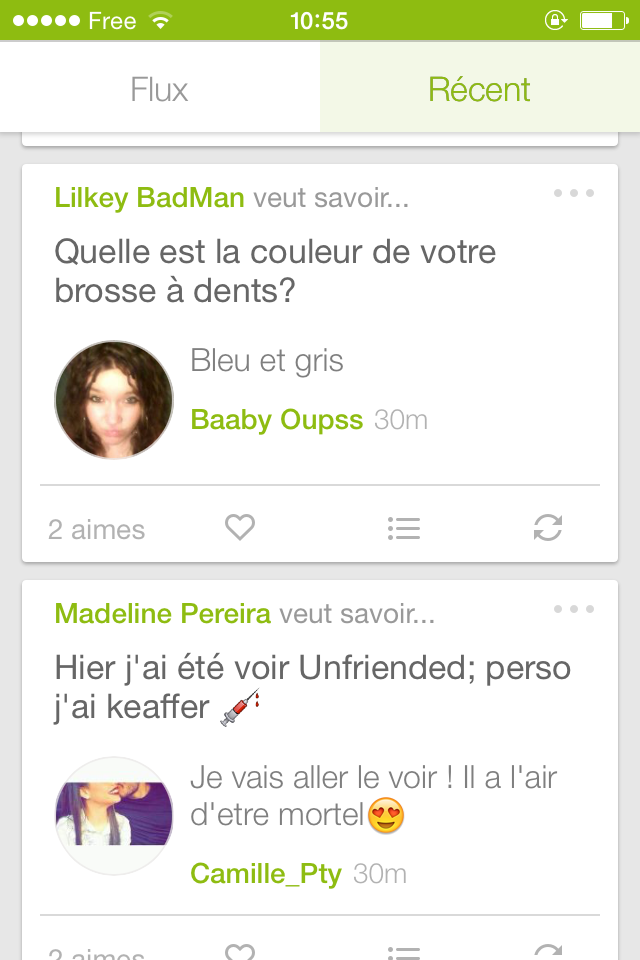The height and width of the screenshot is (960, 640).
Task: See who liked the toothbrush answer
Action: point(96,529)
